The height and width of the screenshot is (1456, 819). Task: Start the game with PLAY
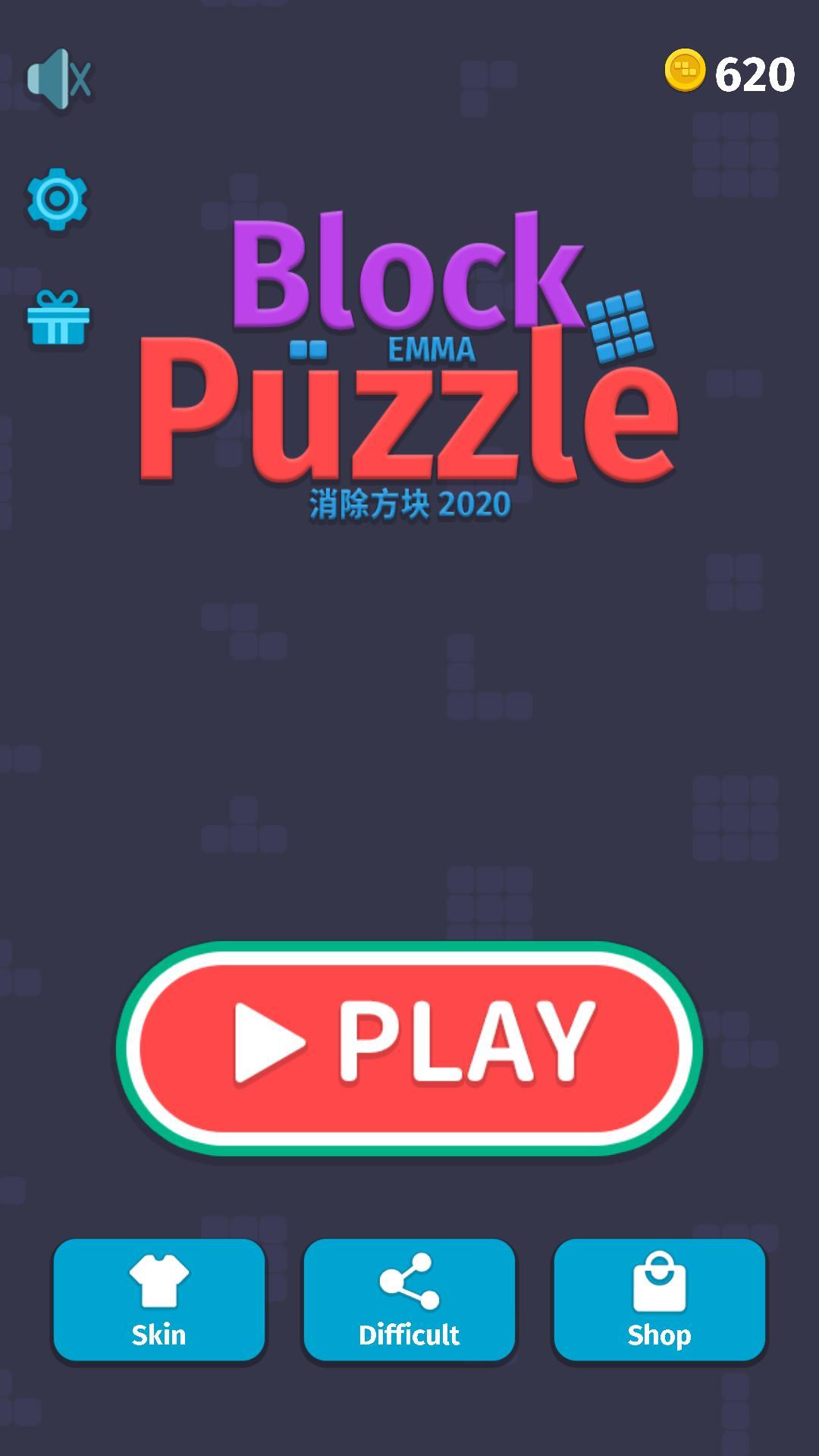409,1048
